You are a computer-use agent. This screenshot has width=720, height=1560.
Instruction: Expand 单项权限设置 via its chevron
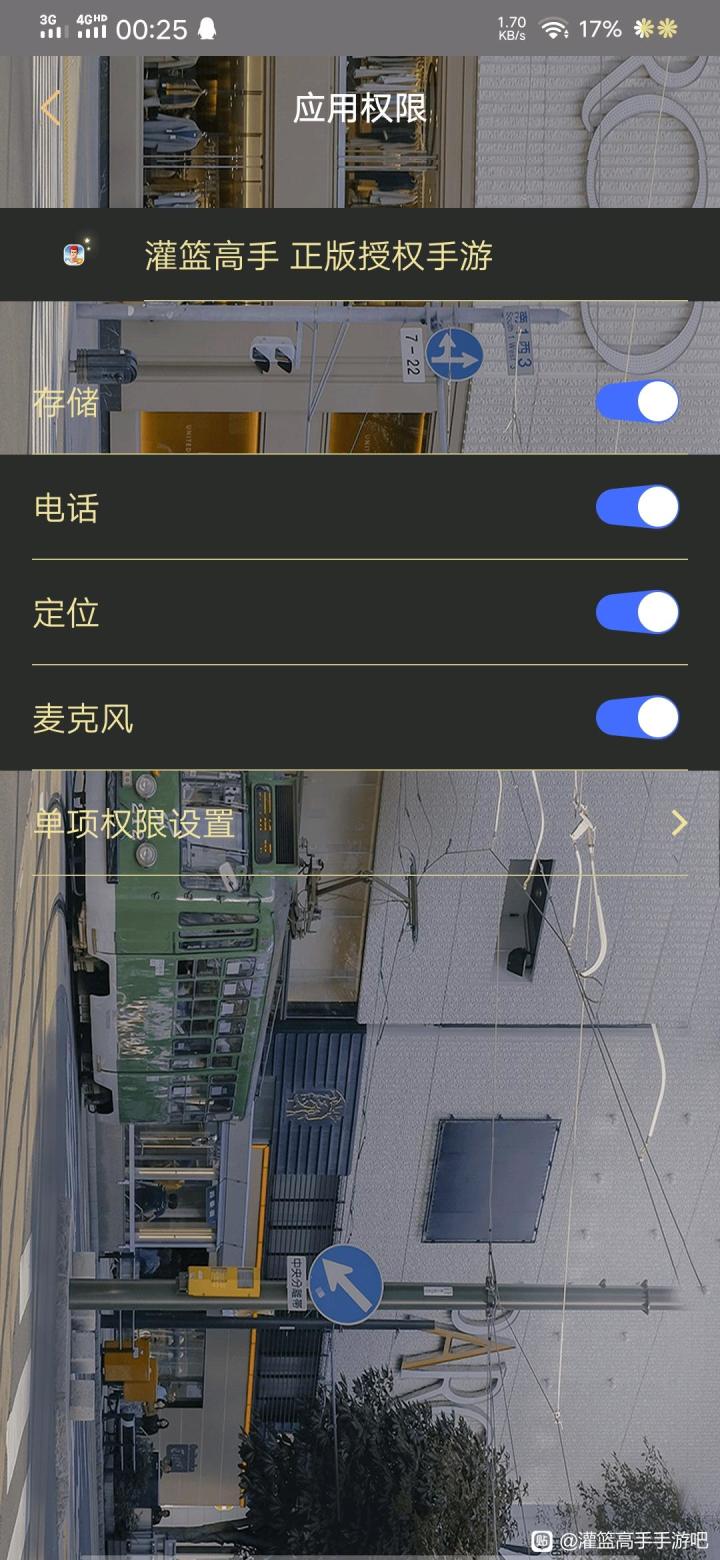tap(681, 822)
